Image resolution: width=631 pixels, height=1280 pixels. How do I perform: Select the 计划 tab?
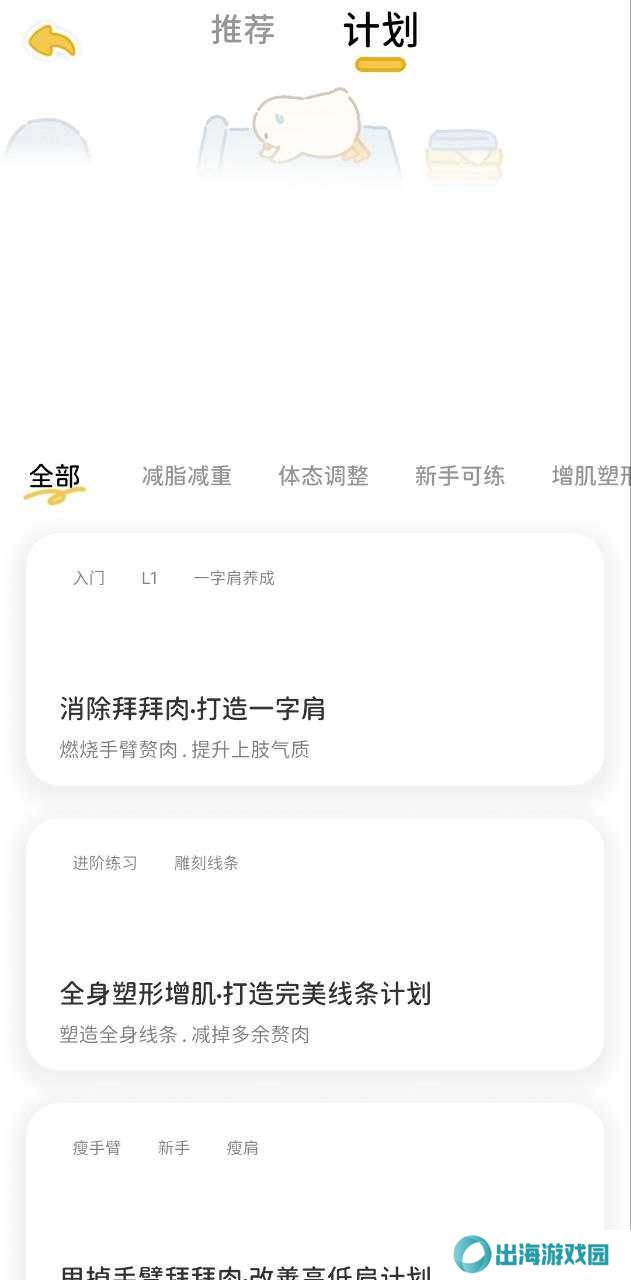(380, 32)
